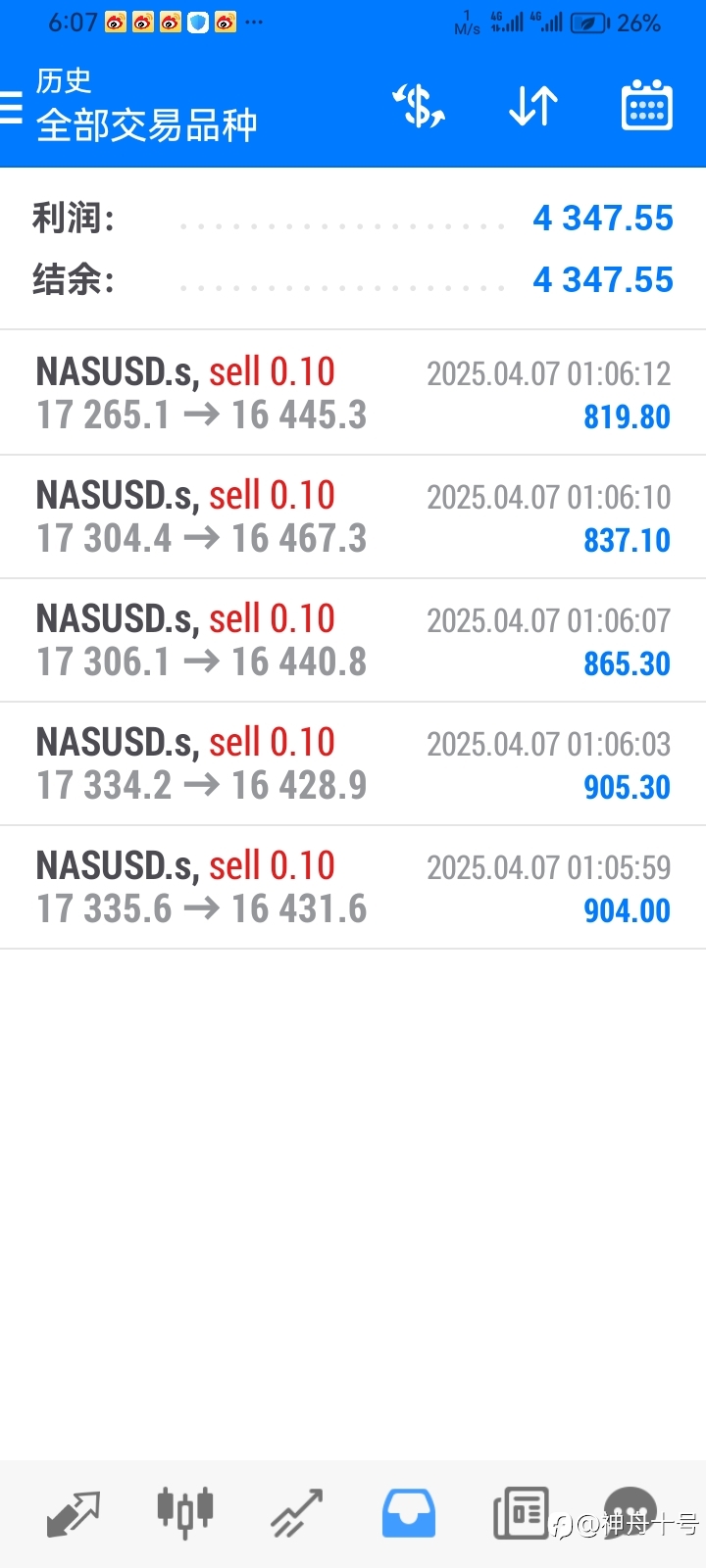706x1568 pixels.
Task: Open the trade with profit 837.10
Action: click(x=353, y=516)
